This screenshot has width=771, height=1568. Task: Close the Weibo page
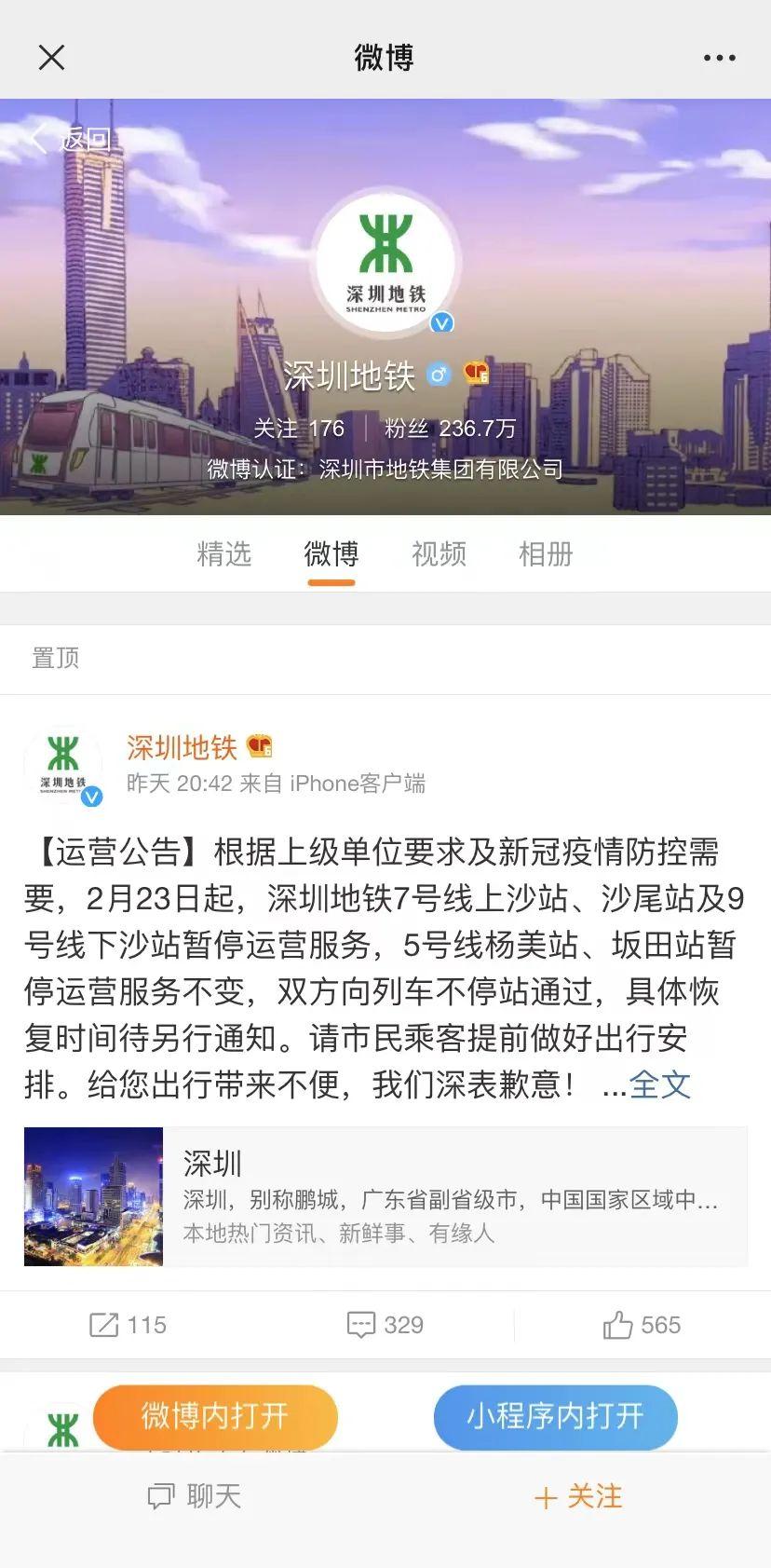(52, 58)
